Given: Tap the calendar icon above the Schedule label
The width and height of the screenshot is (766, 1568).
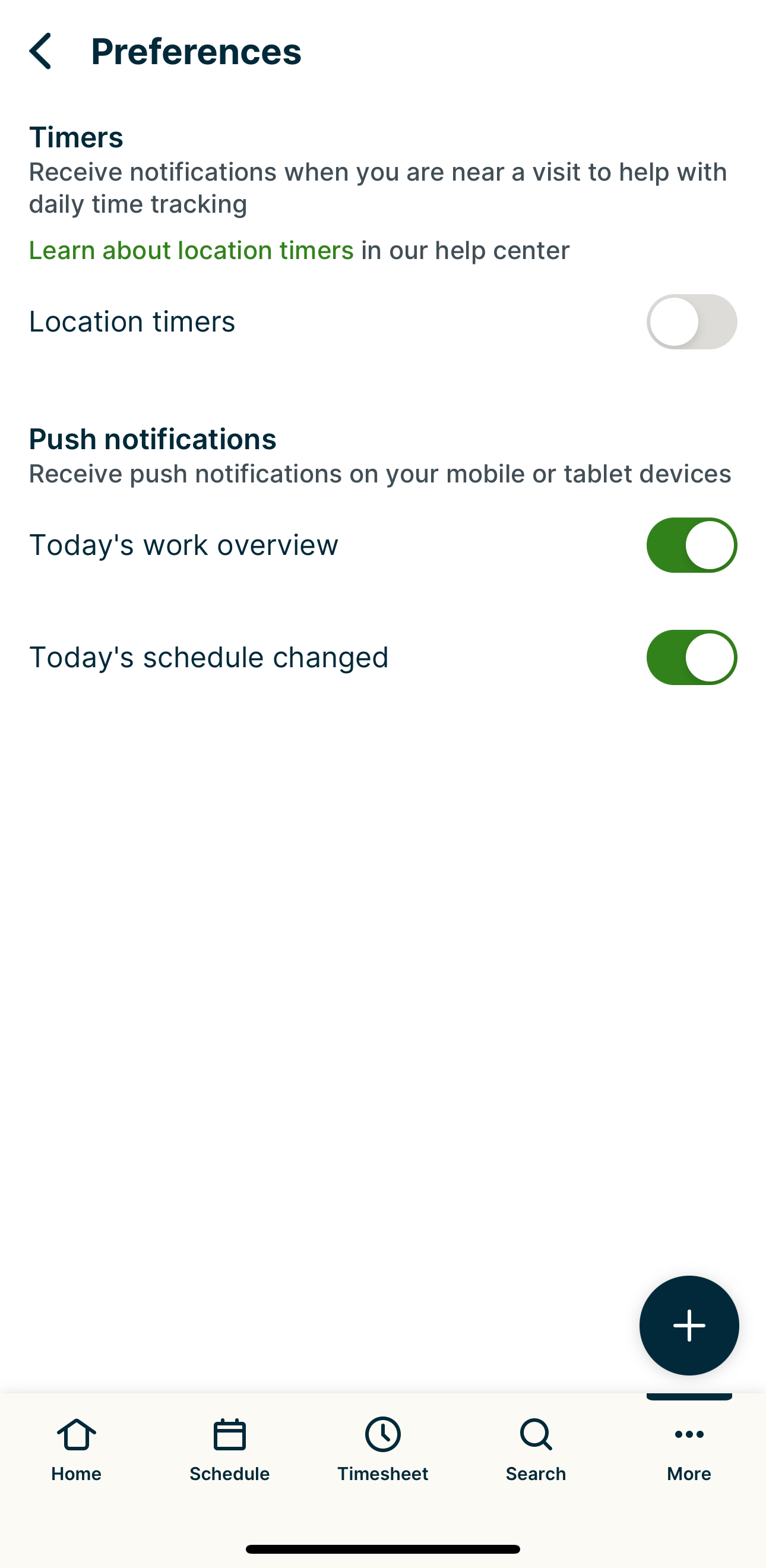Looking at the screenshot, I should tap(229, 1435).
